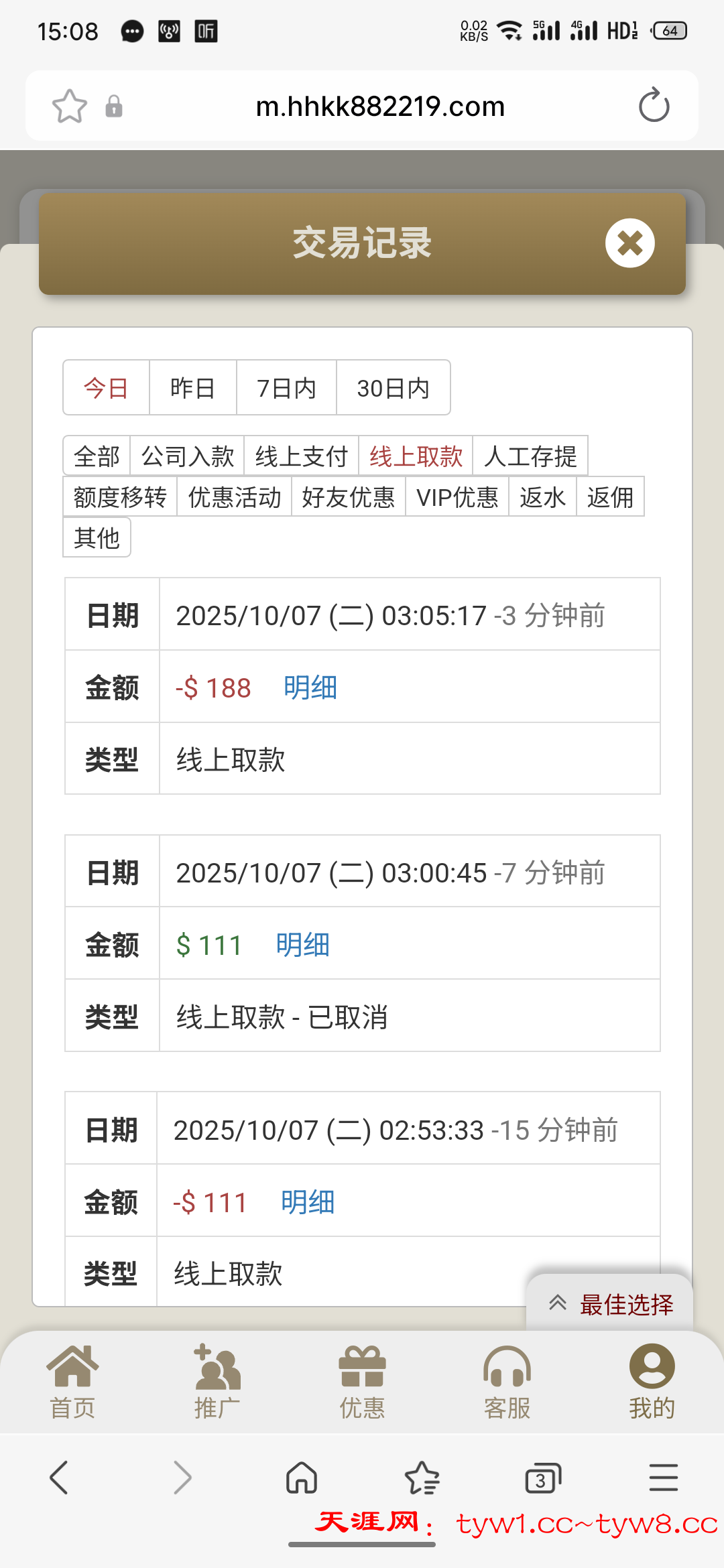Show 优惠活动 records
The height and width of the screenshot is (1568, 724).
234,497
